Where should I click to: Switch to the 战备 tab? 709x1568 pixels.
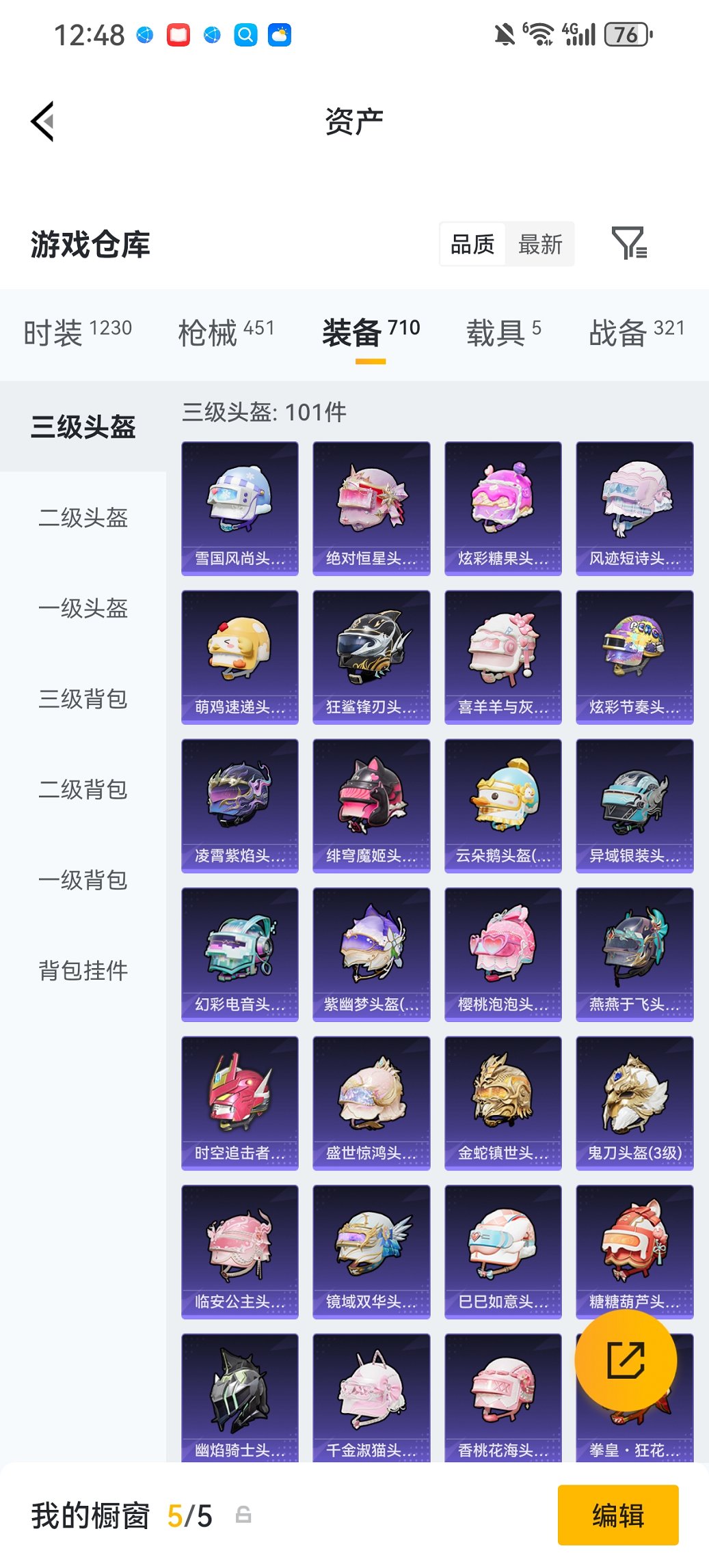[x=636, y=332]
